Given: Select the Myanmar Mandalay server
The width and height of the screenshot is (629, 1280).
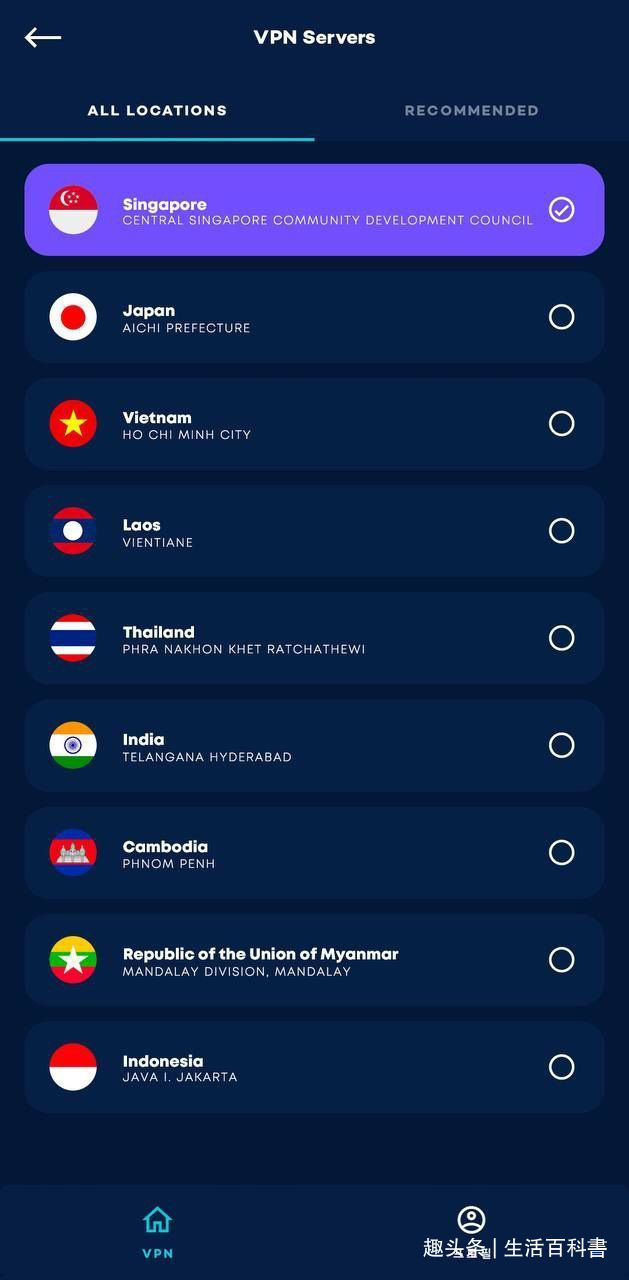Looking at the screenshot, I should (314, 960).
